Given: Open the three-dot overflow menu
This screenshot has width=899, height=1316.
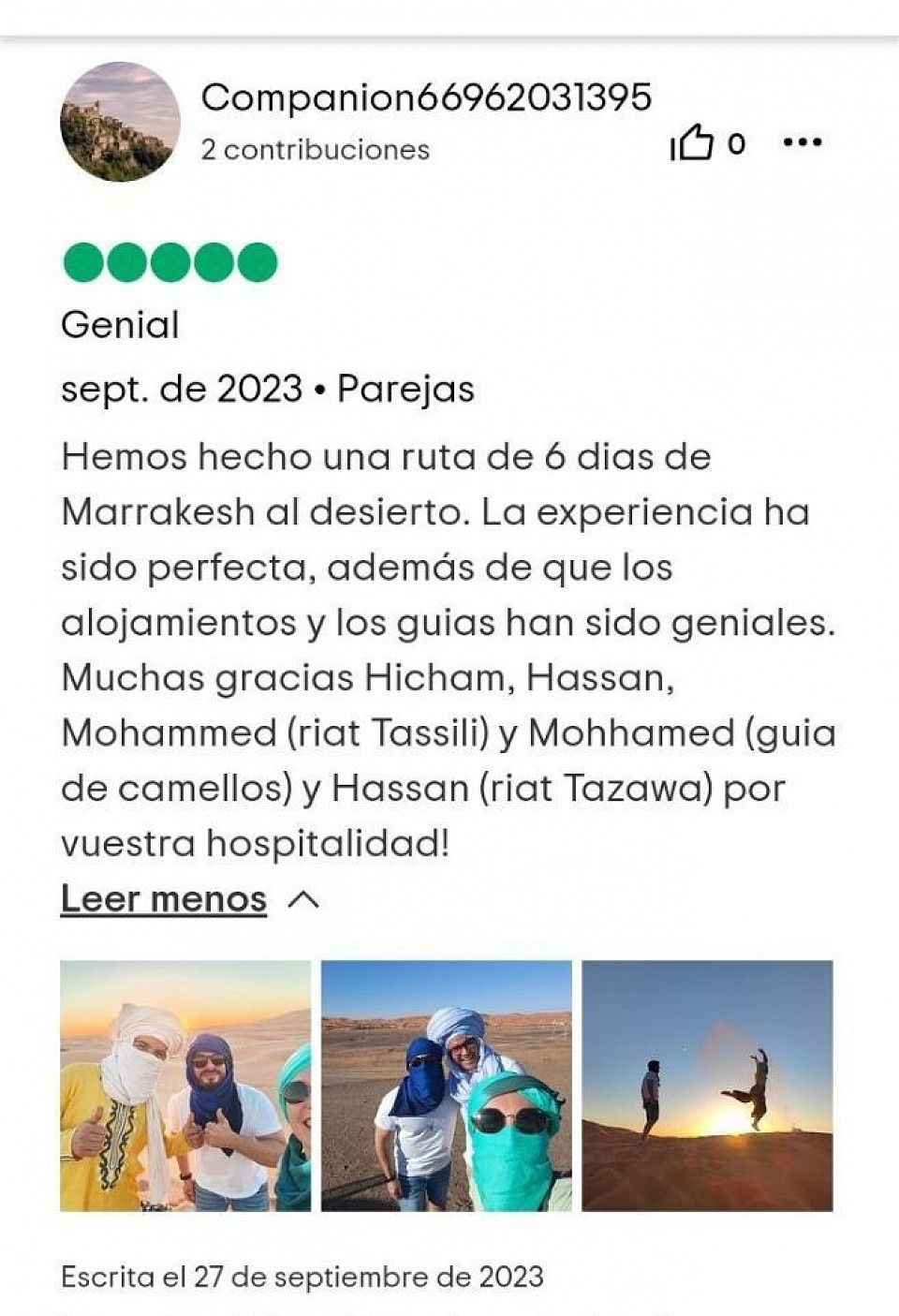Looking at the screenshot, I should pyautogui.click(x=802, y=142).
